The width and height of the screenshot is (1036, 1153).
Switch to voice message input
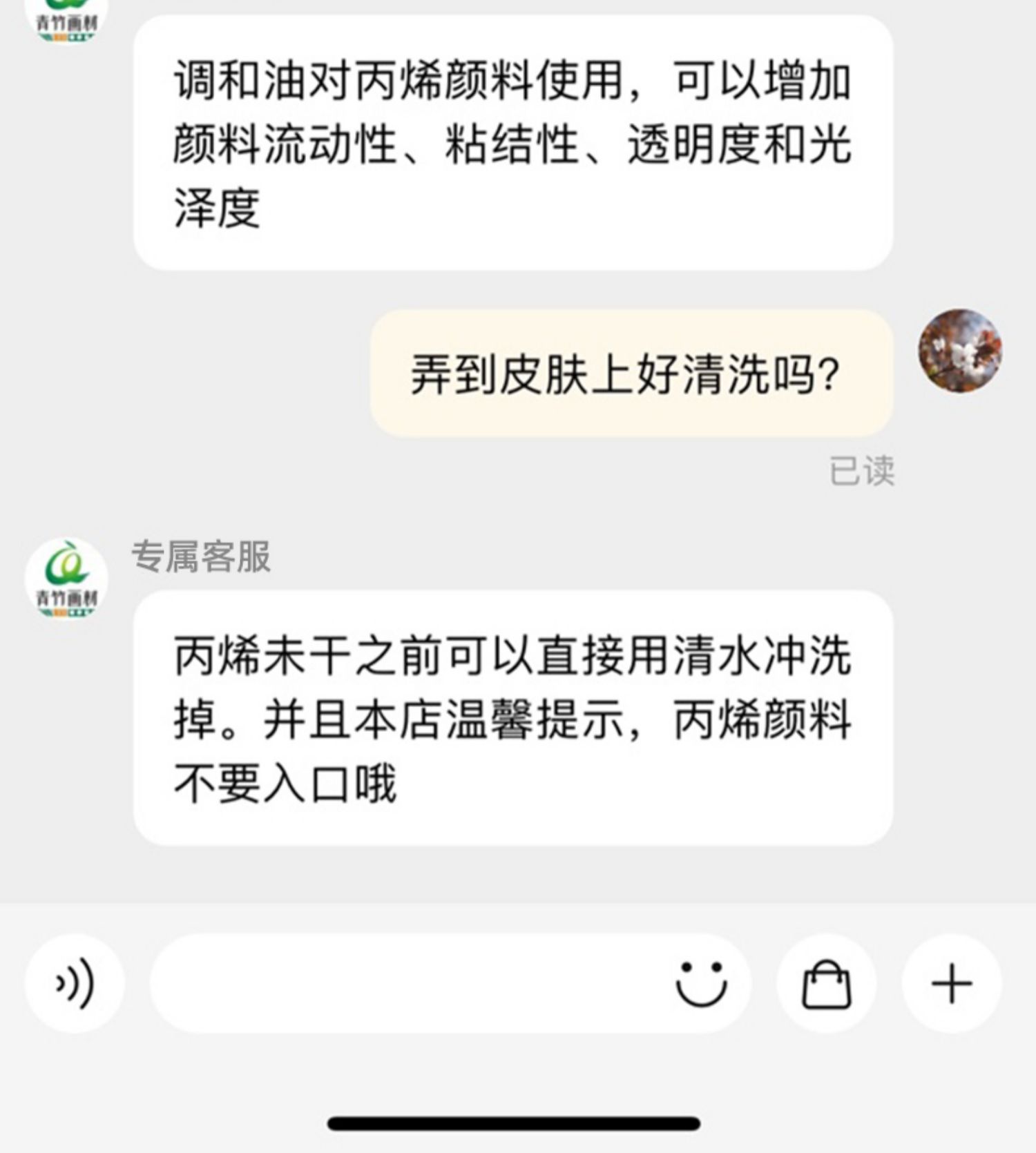coord(75,983)
